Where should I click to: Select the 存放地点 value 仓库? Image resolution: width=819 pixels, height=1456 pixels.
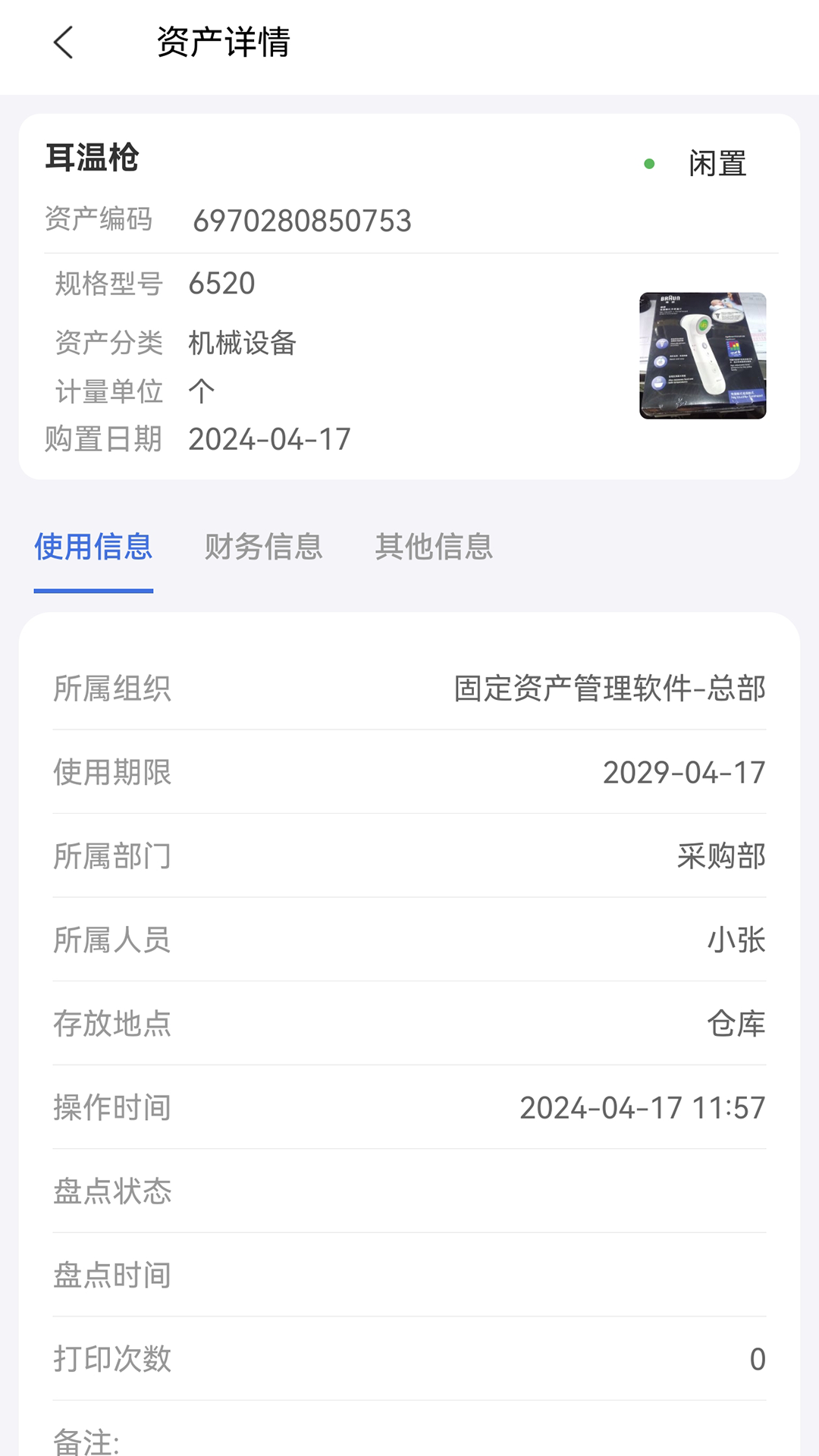pyautogui.click(x=735, y=1025)
